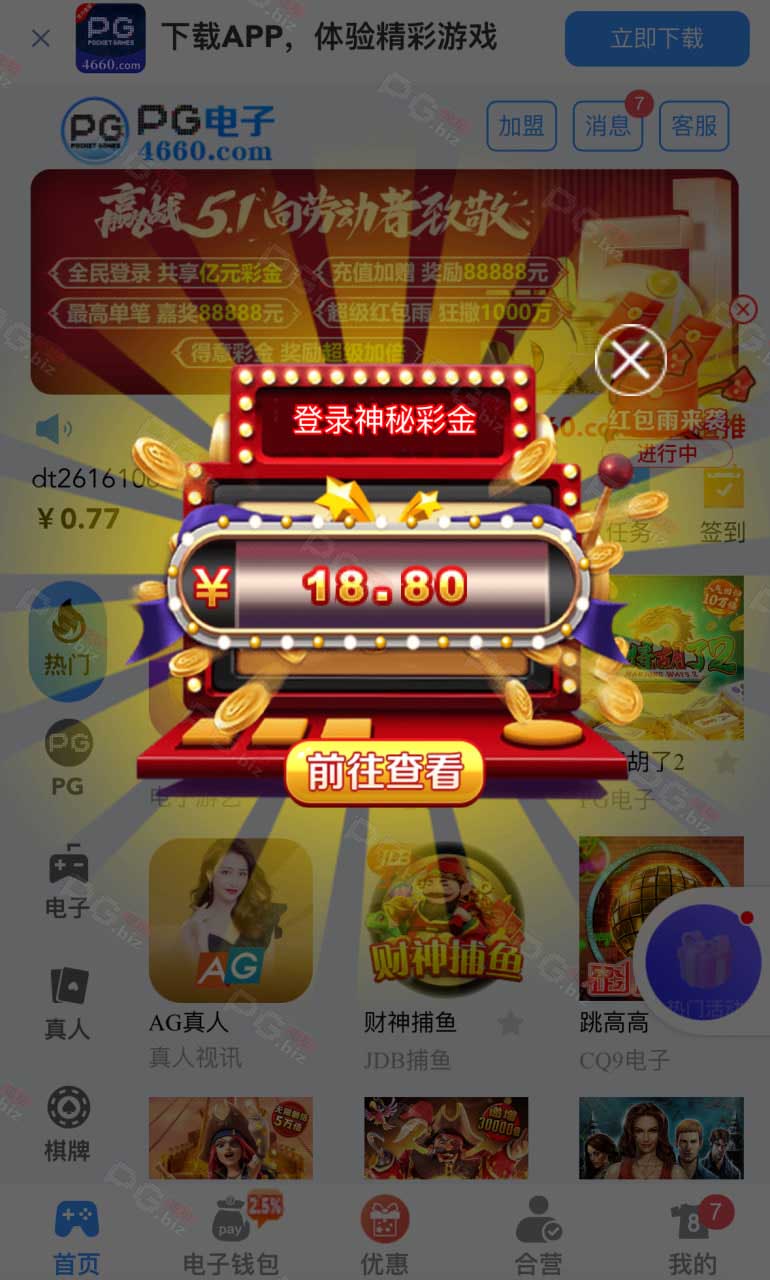770x1280 pixels.
Task: Select the 热门 category
Action: (x=67, y=641)
